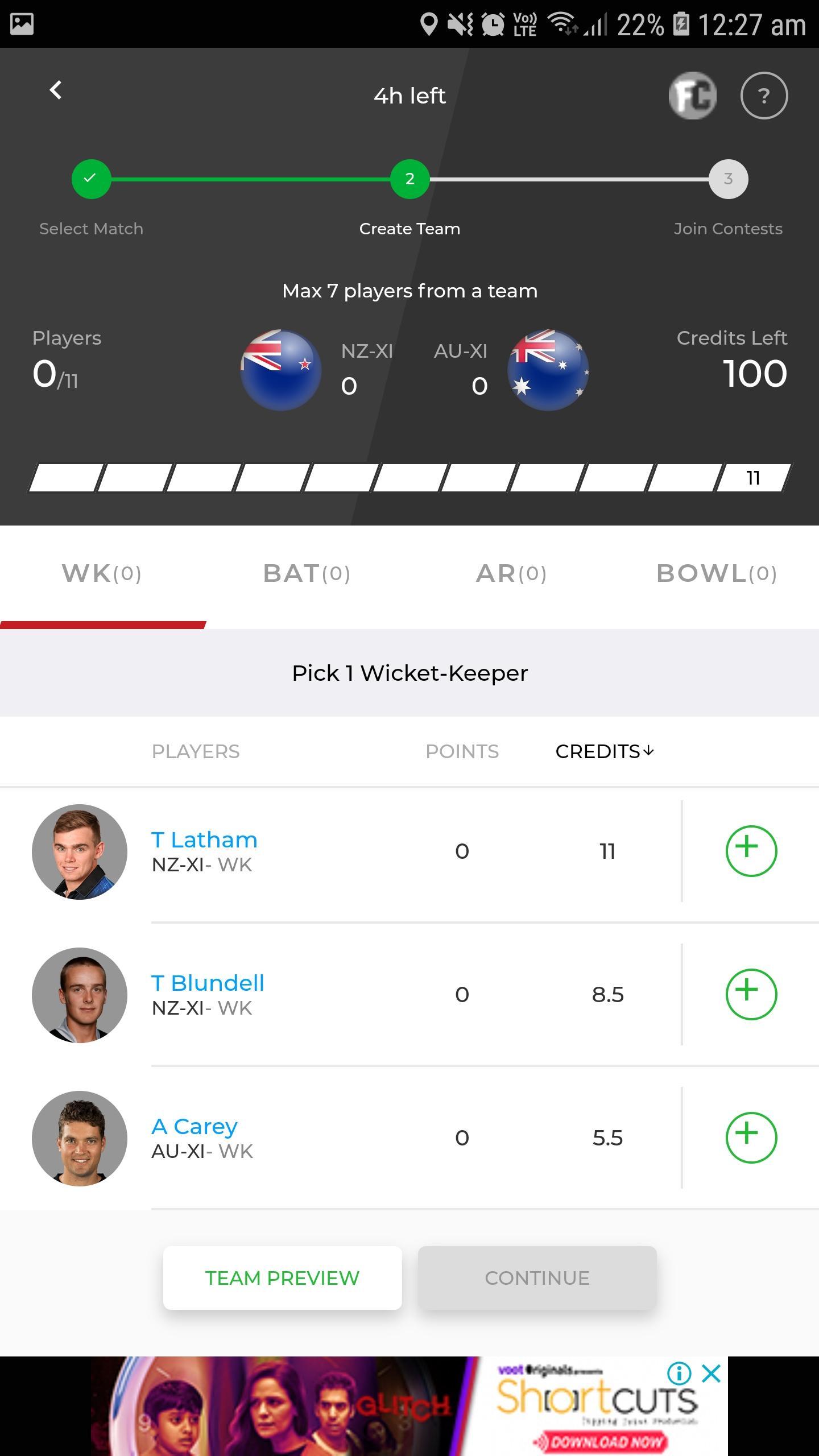Screen dimensions: 819x1456
Task: Go back using the top-left arrow
Action: coord(56,90)
